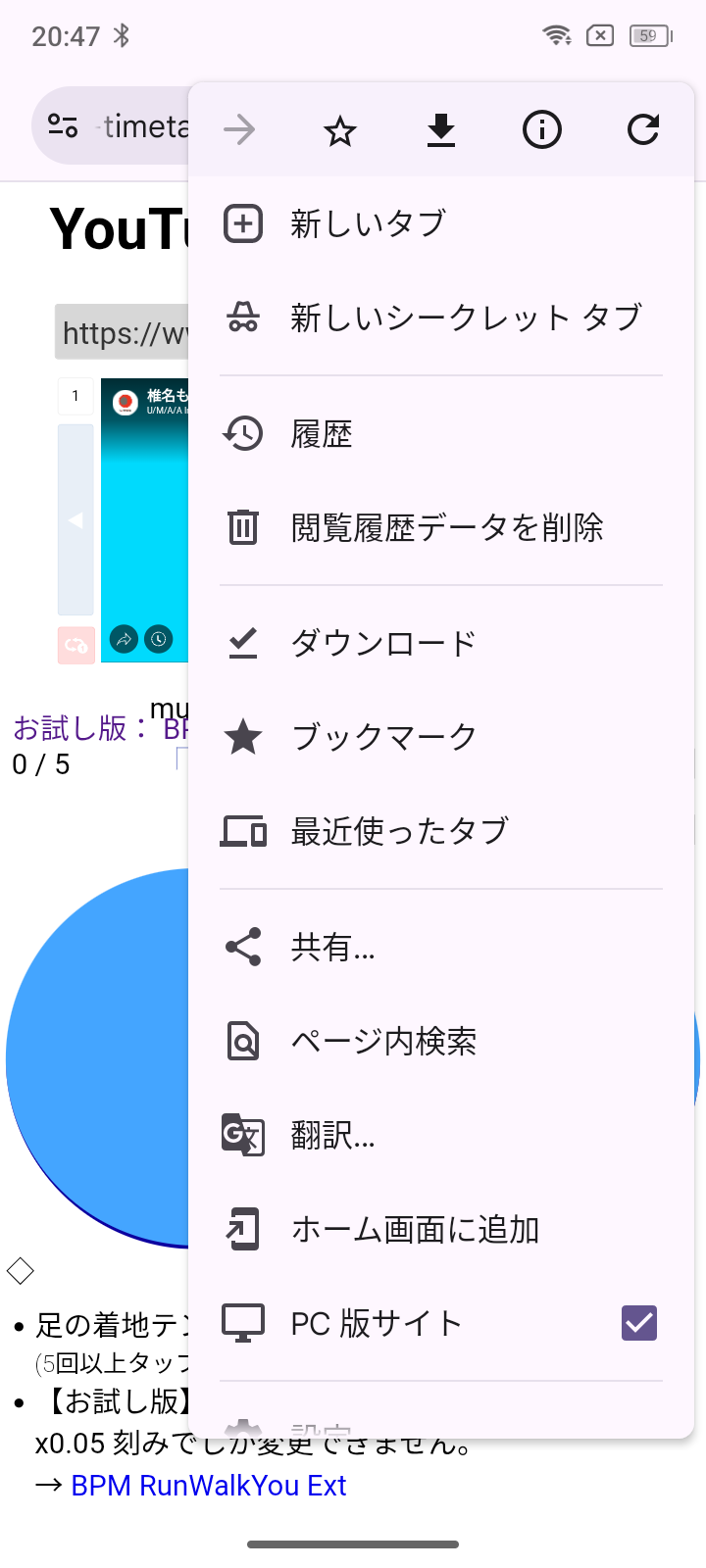The image size is (706, 1568).
Task: Tap the site settings icon in address bar
Action: click(63, 126)
